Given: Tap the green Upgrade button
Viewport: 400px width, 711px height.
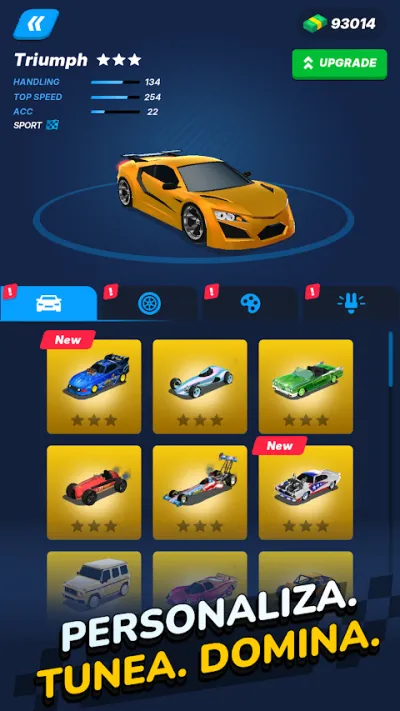Looking at the screenshot, I should (339, 64).
